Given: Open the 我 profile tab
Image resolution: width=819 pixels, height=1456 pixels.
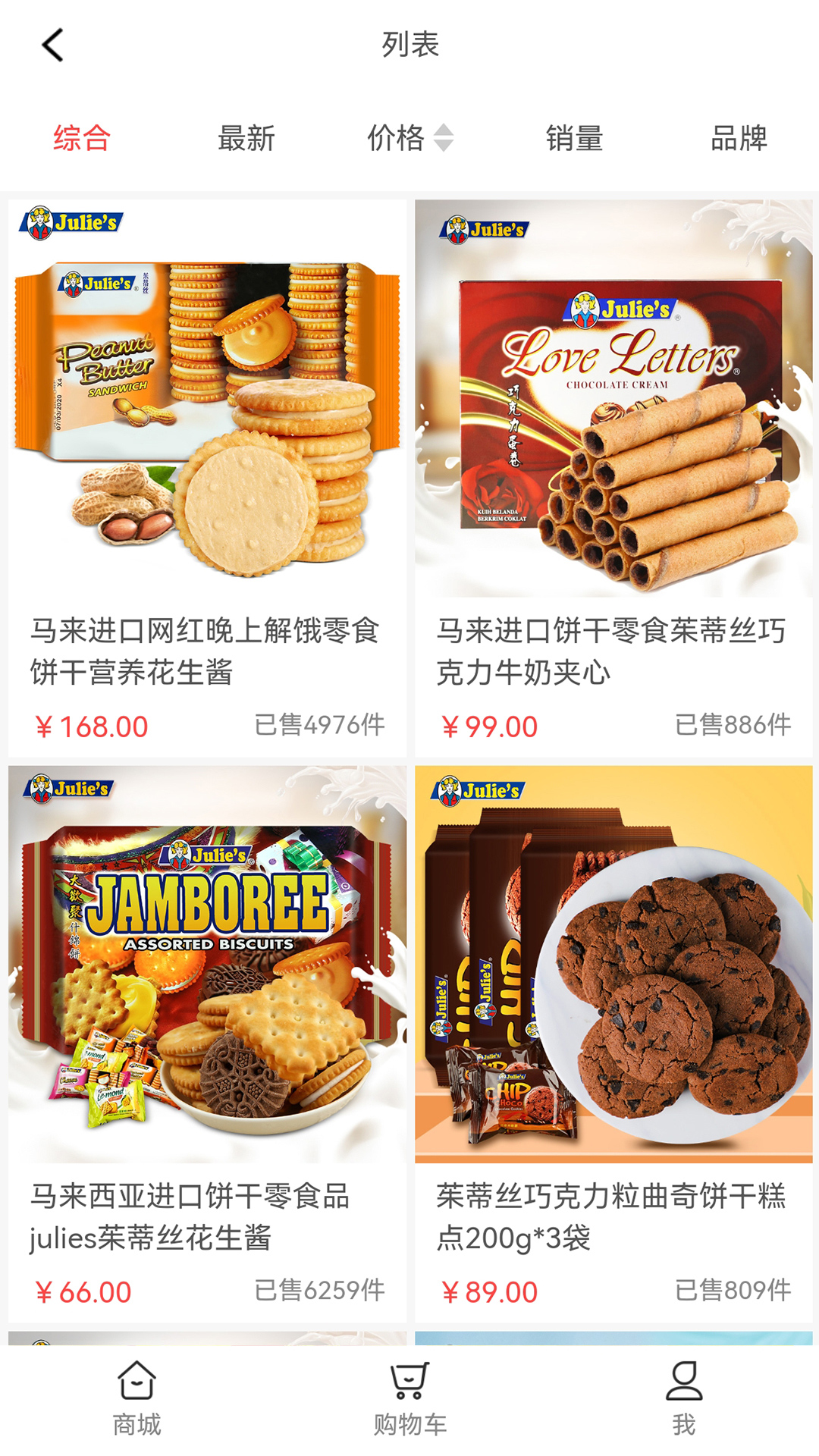Looking at the screenshot, I should (683, 1399).
